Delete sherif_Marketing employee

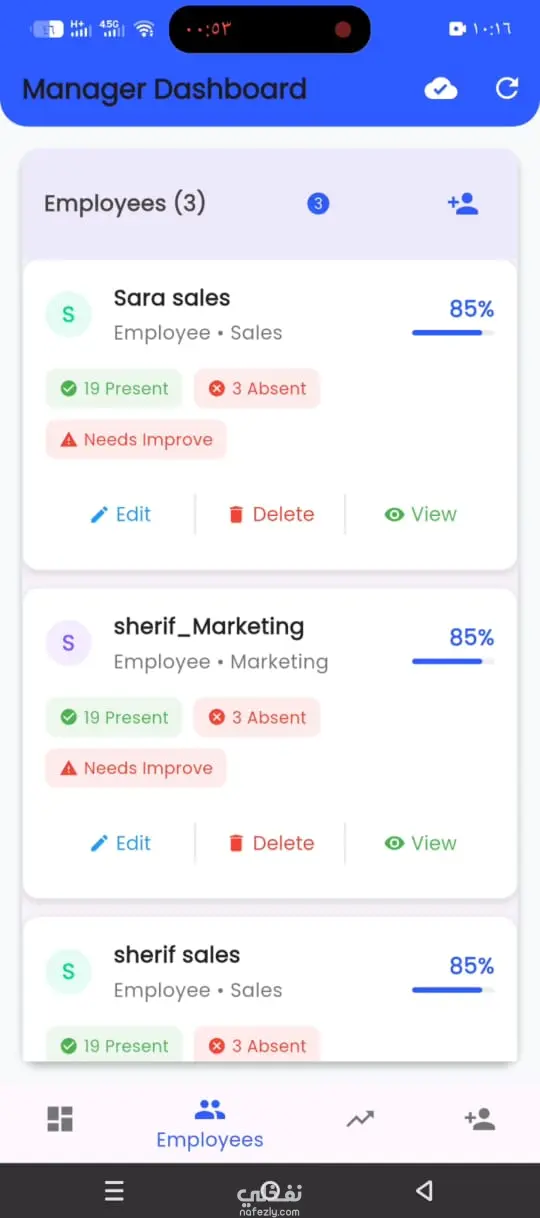point(271,843)
